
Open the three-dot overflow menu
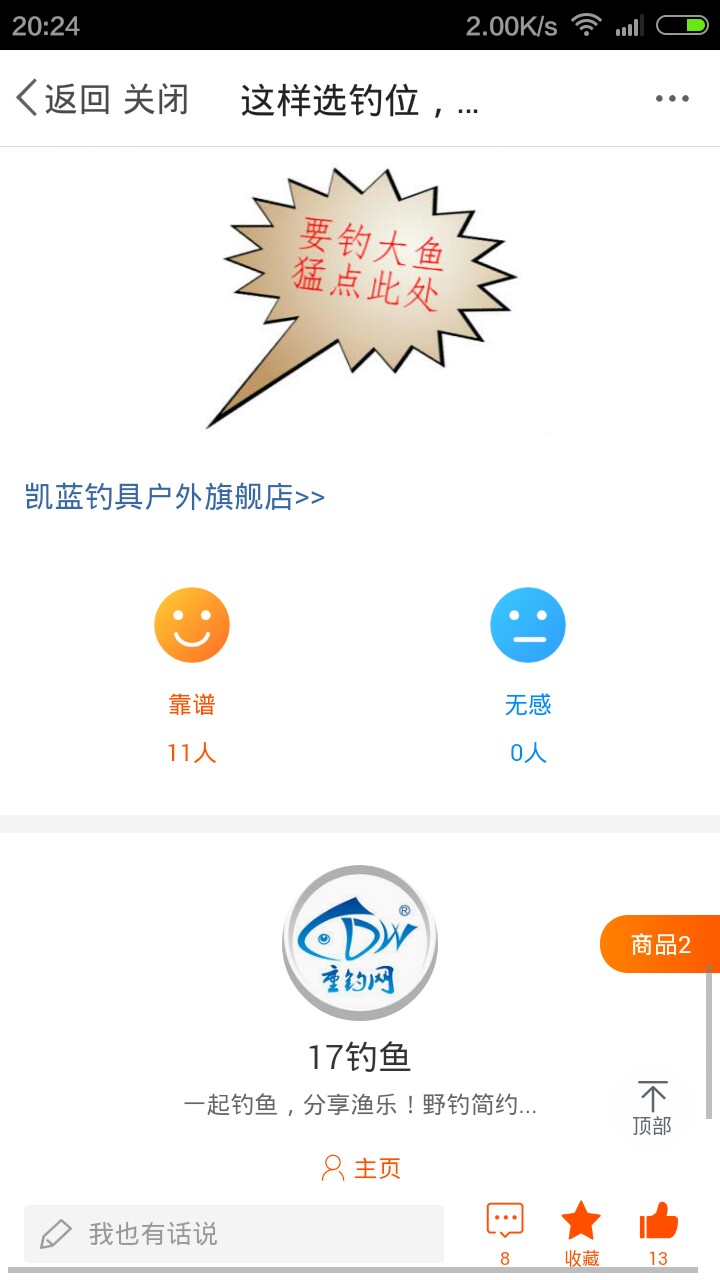(672, 98)
